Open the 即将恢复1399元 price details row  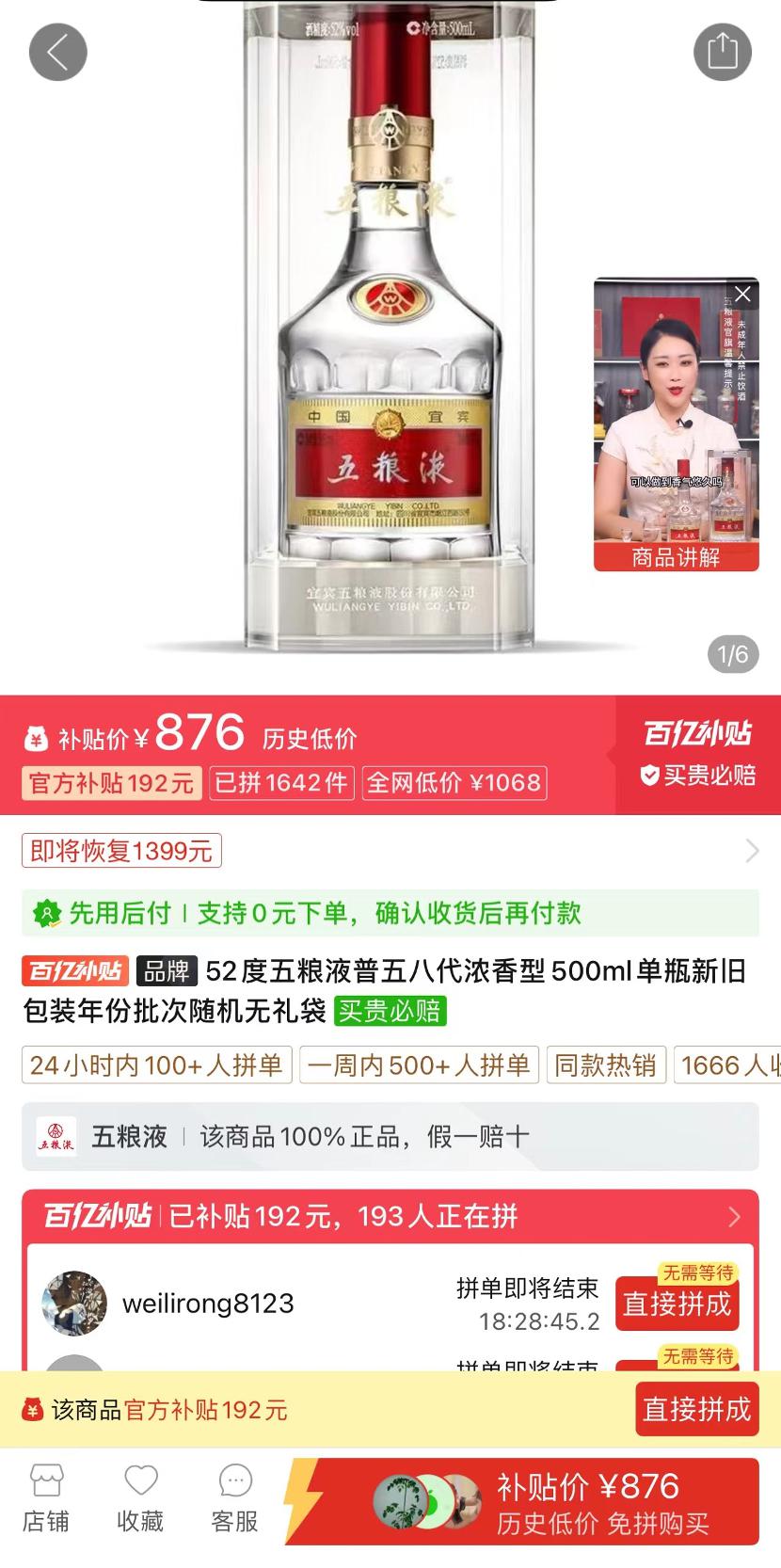390,851
